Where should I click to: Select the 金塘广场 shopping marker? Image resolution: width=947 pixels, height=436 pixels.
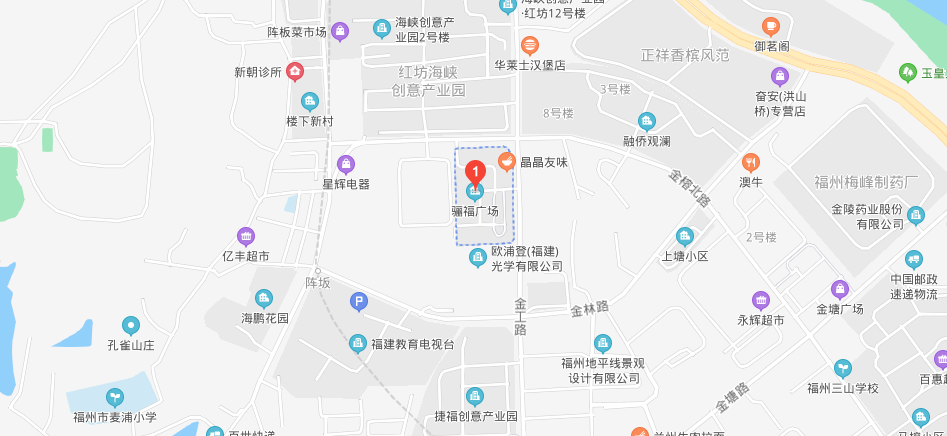[x=840, y=289]
